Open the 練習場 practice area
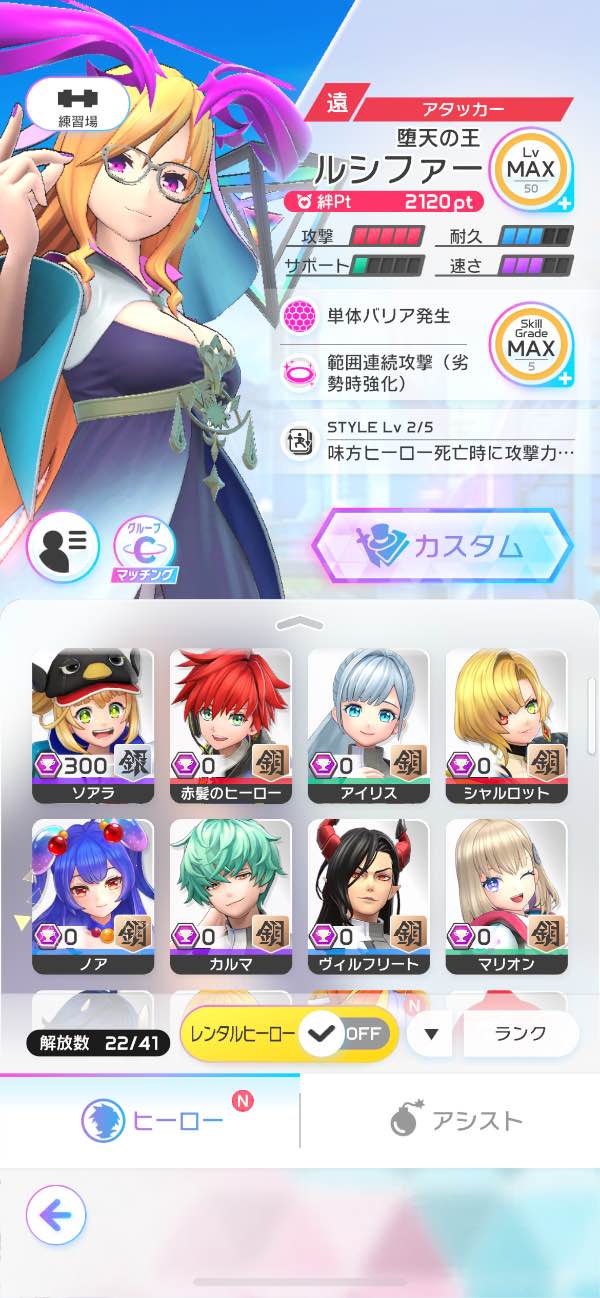The width and height of the screenshot is (600, 1298). (x=77, y=105)
